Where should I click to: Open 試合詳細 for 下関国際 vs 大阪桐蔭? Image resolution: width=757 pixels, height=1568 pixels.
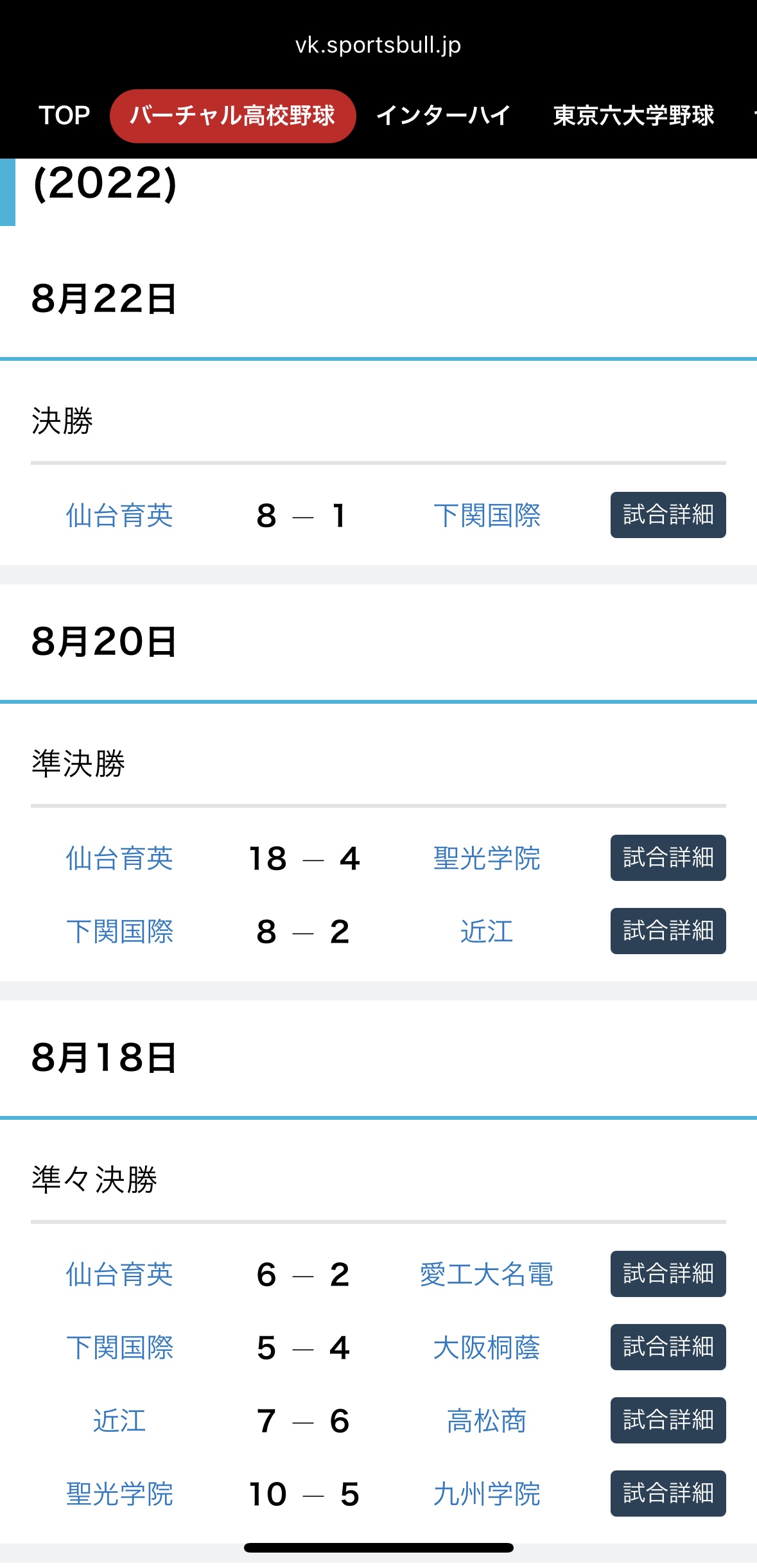coord(668,1347)
